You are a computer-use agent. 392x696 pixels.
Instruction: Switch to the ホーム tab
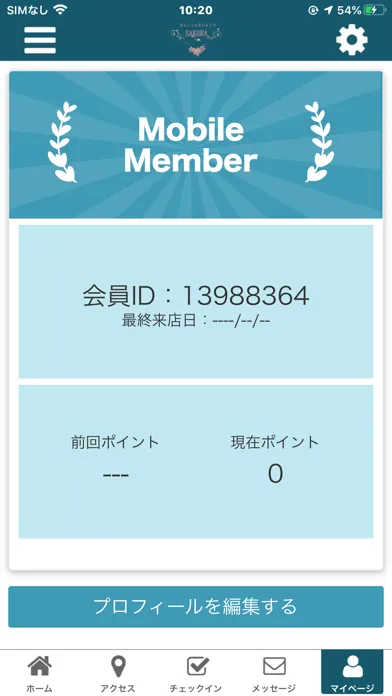(40, 672)
